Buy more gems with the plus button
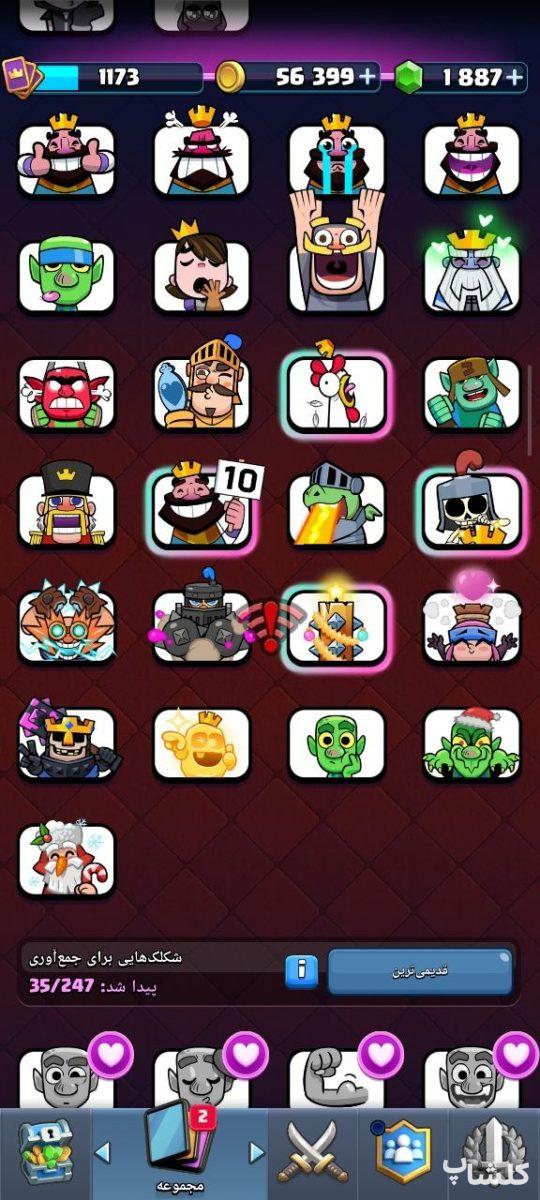 click(515, 77)
